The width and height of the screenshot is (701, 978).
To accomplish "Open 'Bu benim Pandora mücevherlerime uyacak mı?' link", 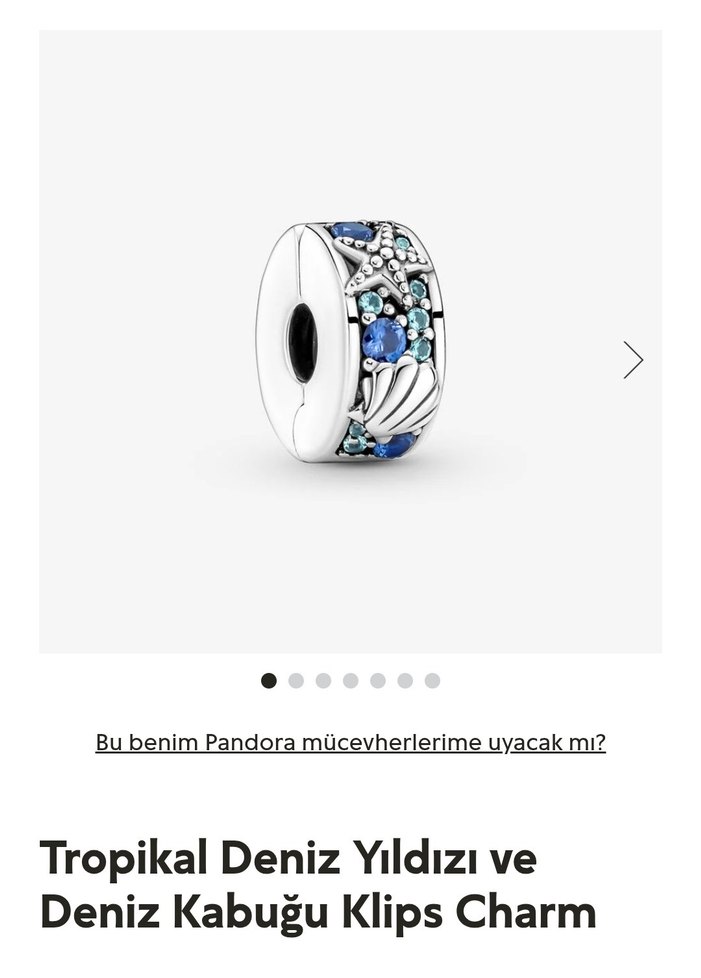I will (350, 743).
